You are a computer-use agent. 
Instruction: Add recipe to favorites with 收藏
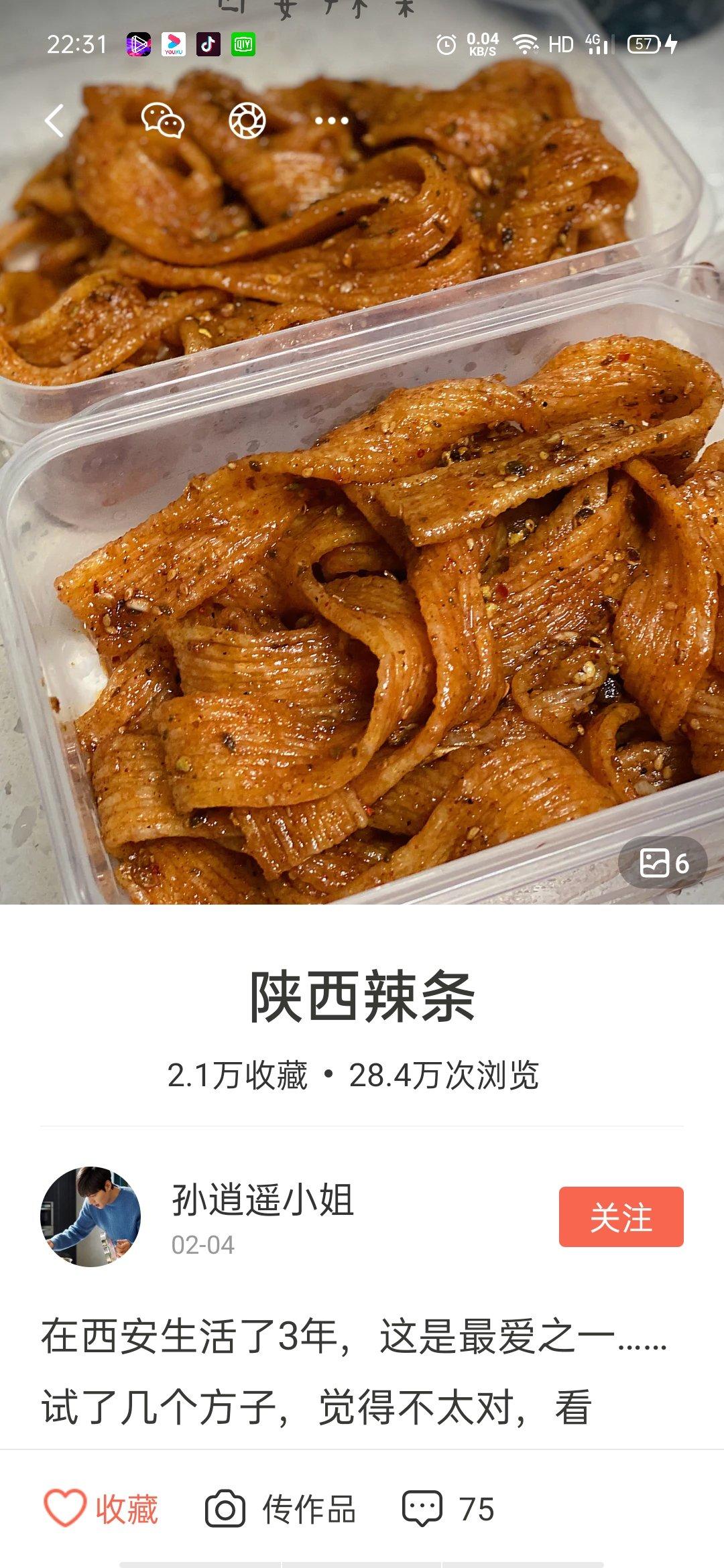click(x=102, y=1509)
